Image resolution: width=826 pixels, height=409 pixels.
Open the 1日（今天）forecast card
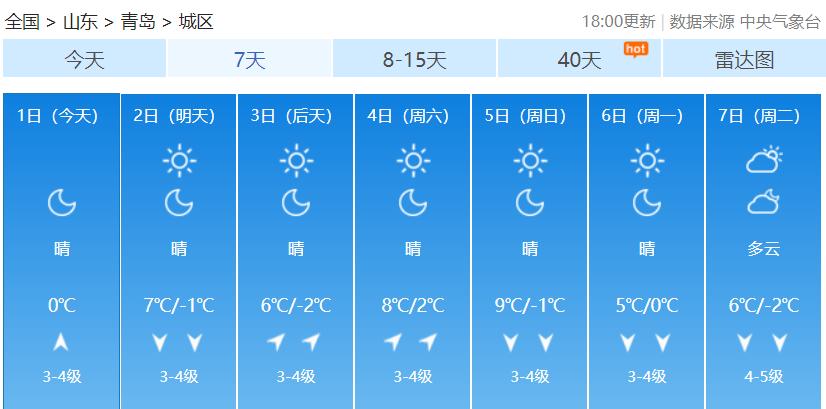pyautogui.click(x=62, y=251)
